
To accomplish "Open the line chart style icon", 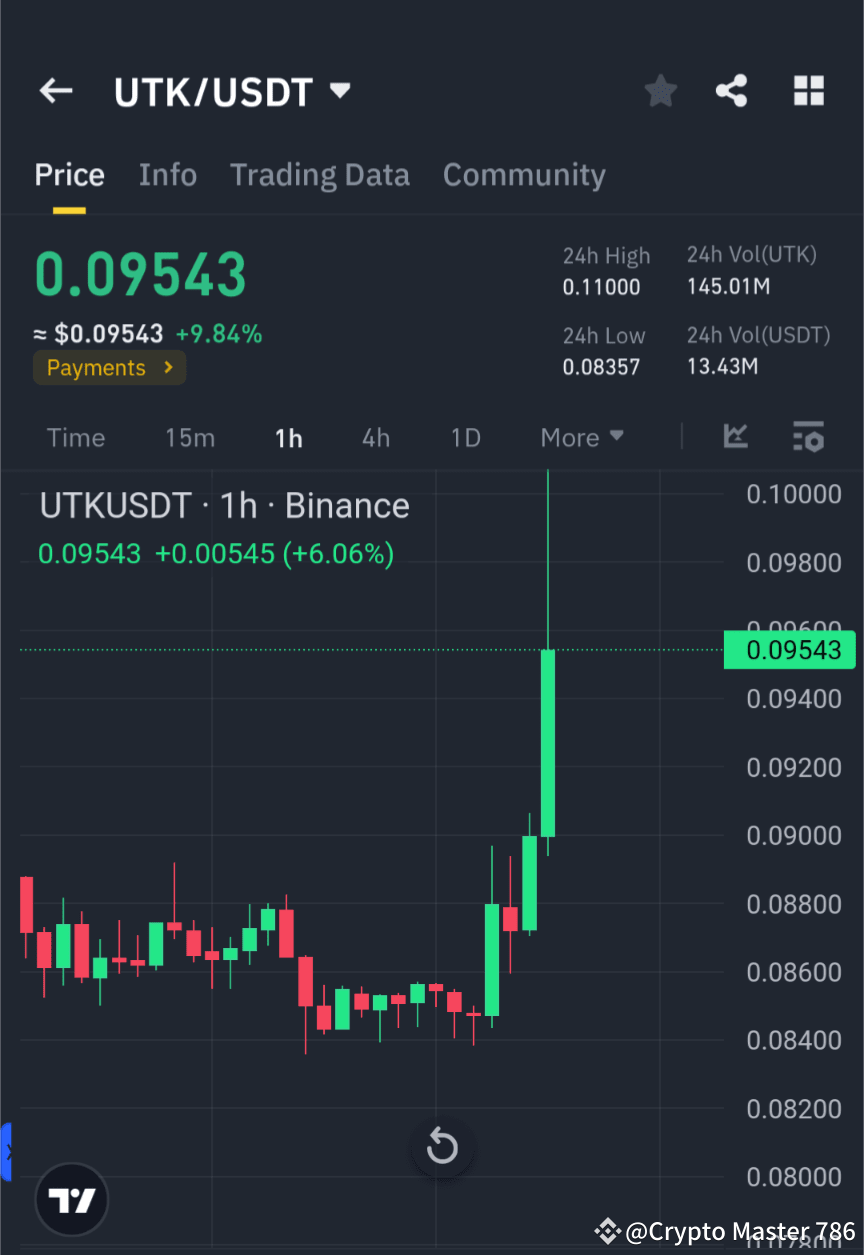I will (736, 437).
